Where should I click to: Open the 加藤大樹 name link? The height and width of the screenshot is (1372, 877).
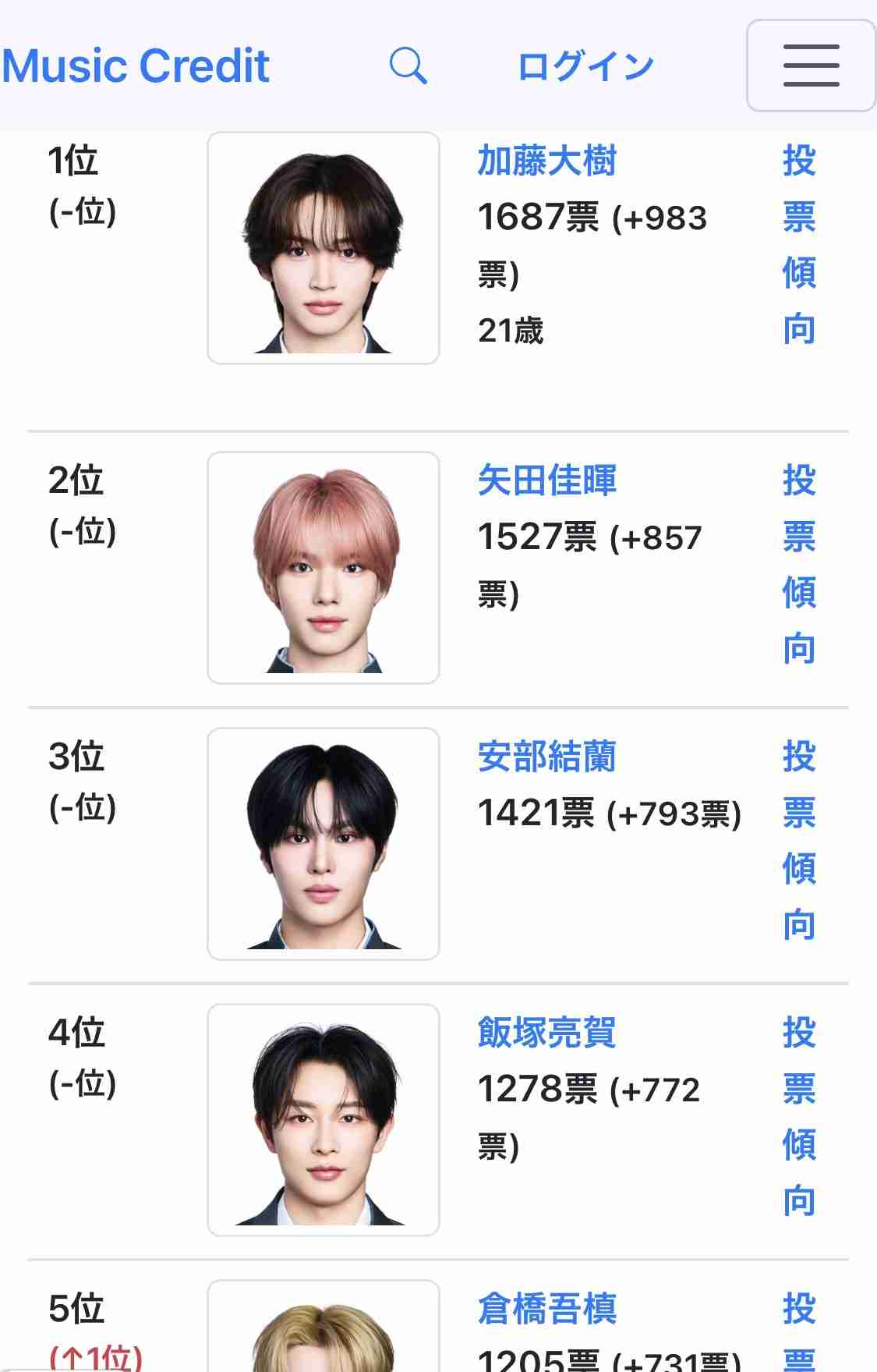tap(546, 161)
